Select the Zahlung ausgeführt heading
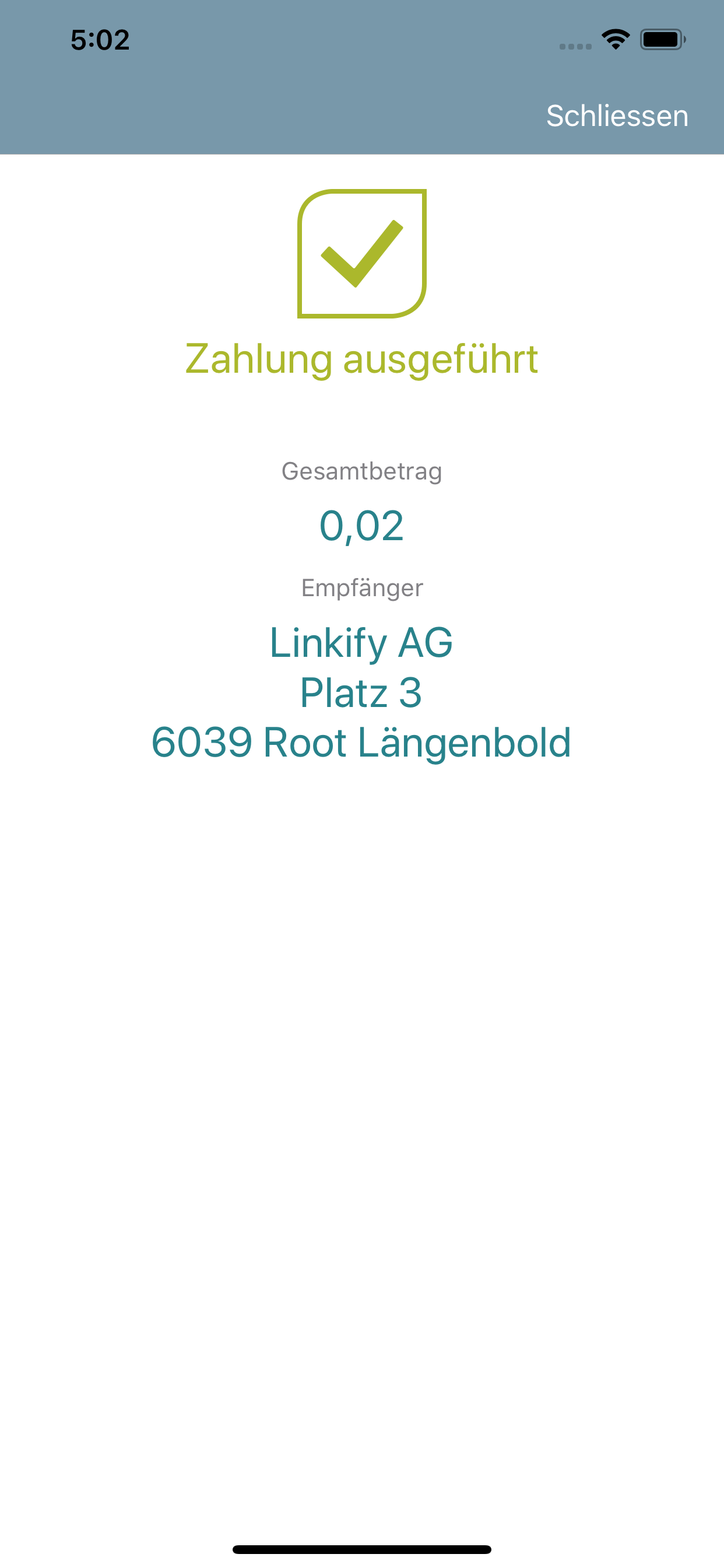Viewport: 724px width, 1568px height. (362, 359)
